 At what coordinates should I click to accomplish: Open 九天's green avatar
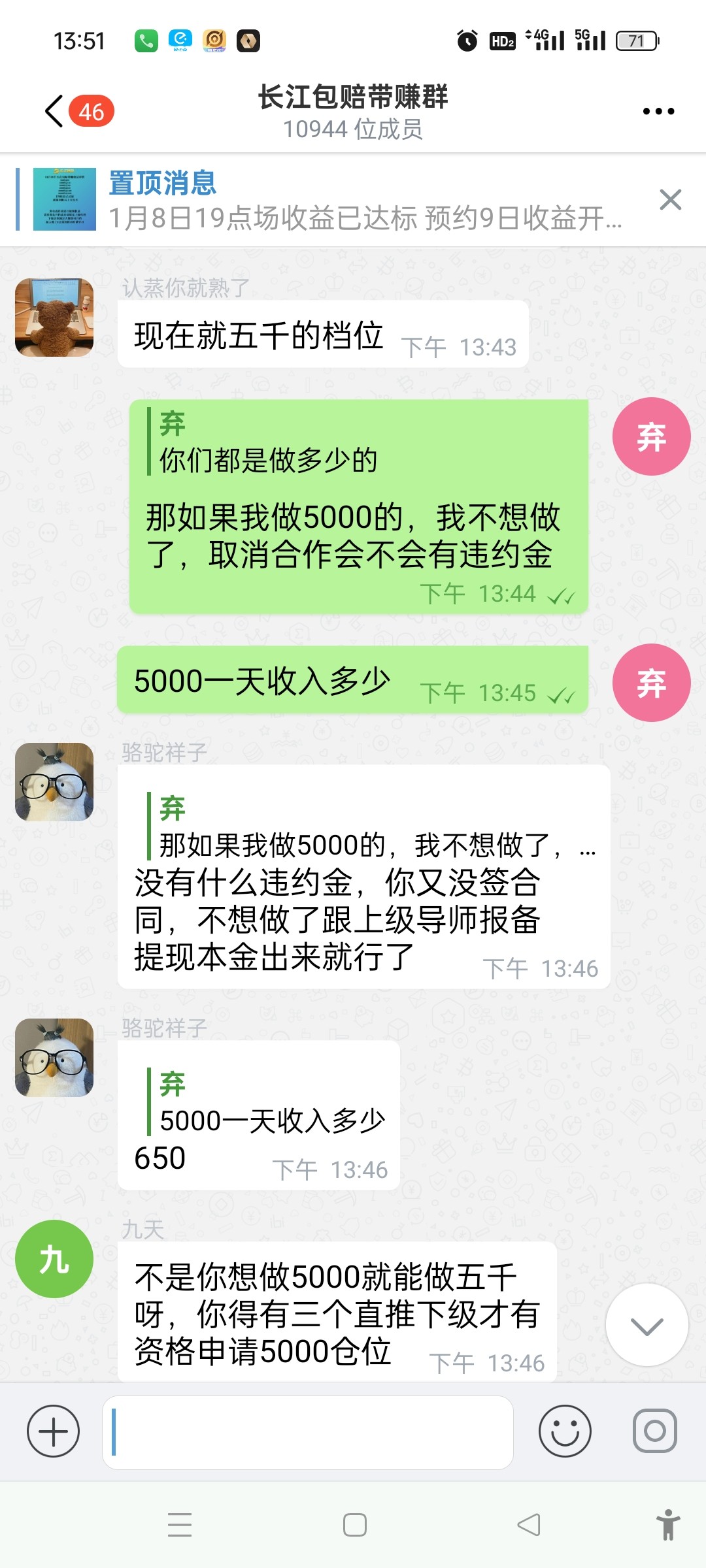pyautogui.click(x=54, y=1259)
